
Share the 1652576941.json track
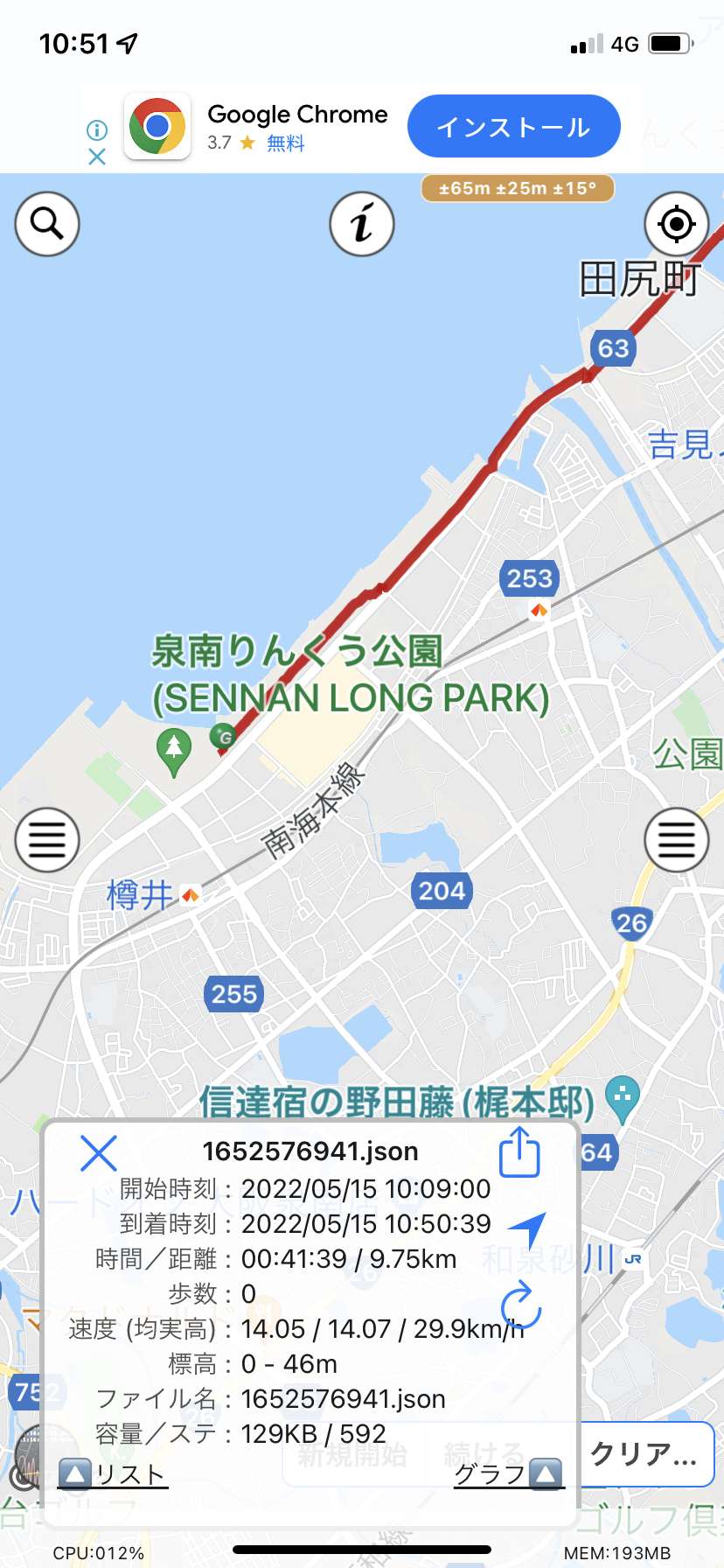519,1151
